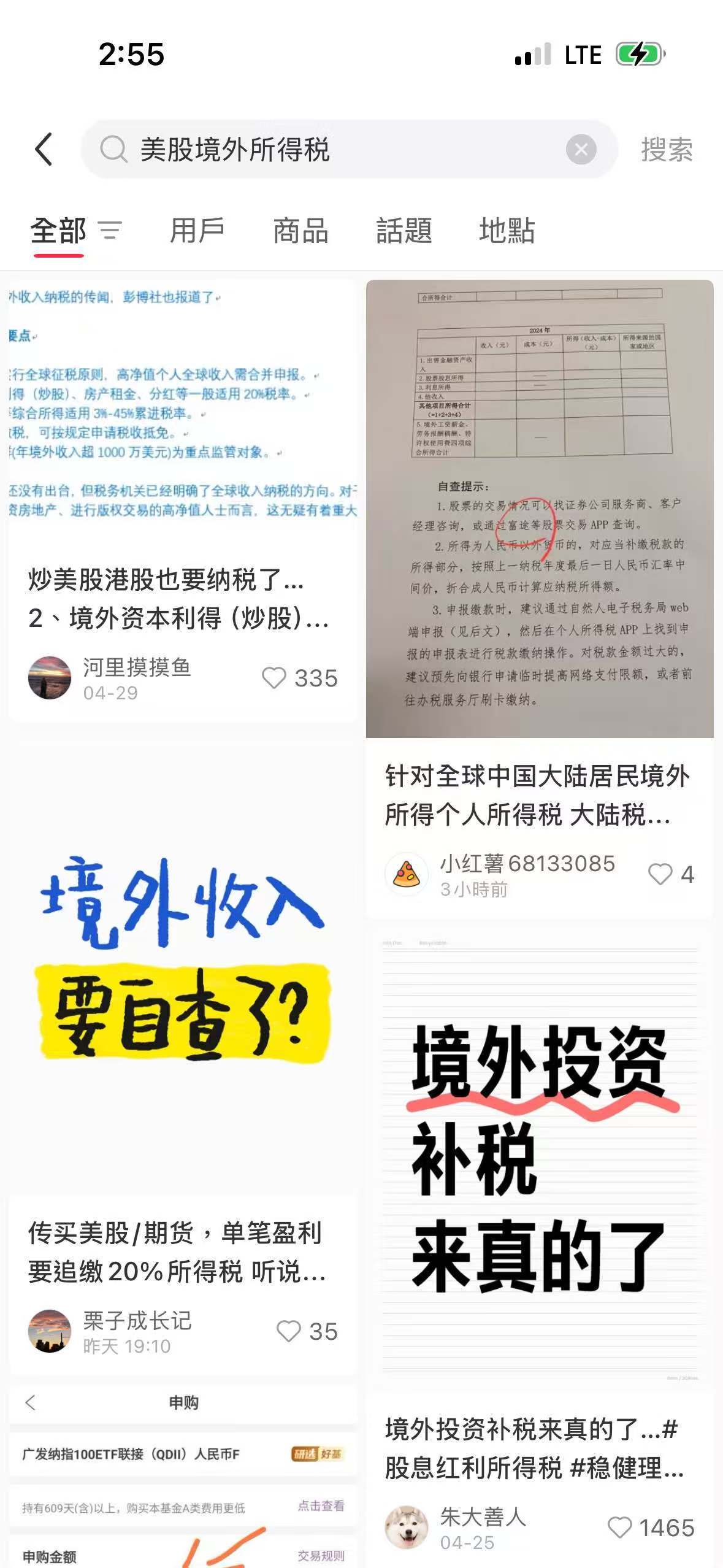Image resolution: width=723 pixels, height=1568 pixels.
Task: Switch to the 地點 tab
Action: (507, 231)
